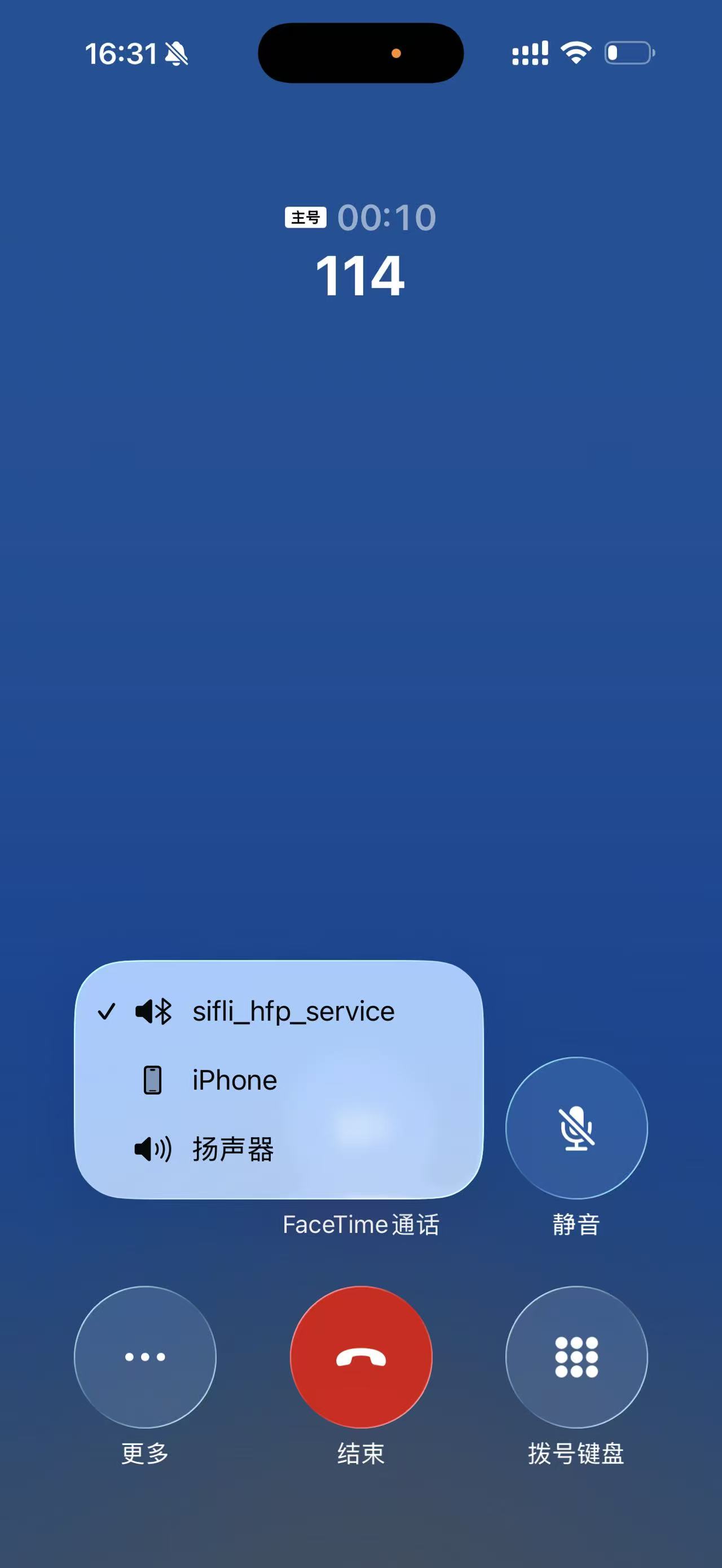This screenshot has width=722, height=1568.
Task: End the call with 结束
Action: point(361,1357)
